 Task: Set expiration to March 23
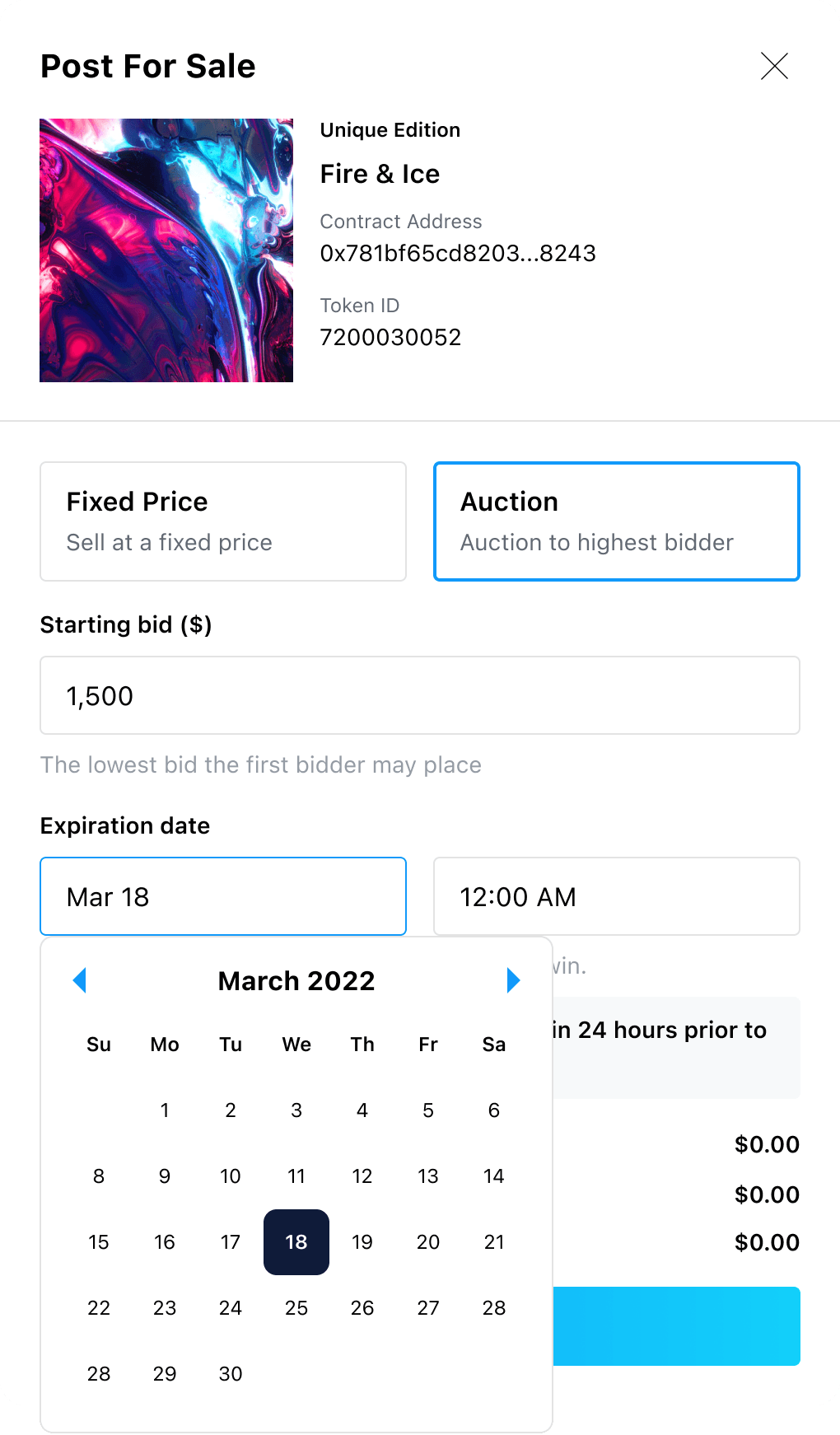pyautogui.click(x=165, y=1308)
